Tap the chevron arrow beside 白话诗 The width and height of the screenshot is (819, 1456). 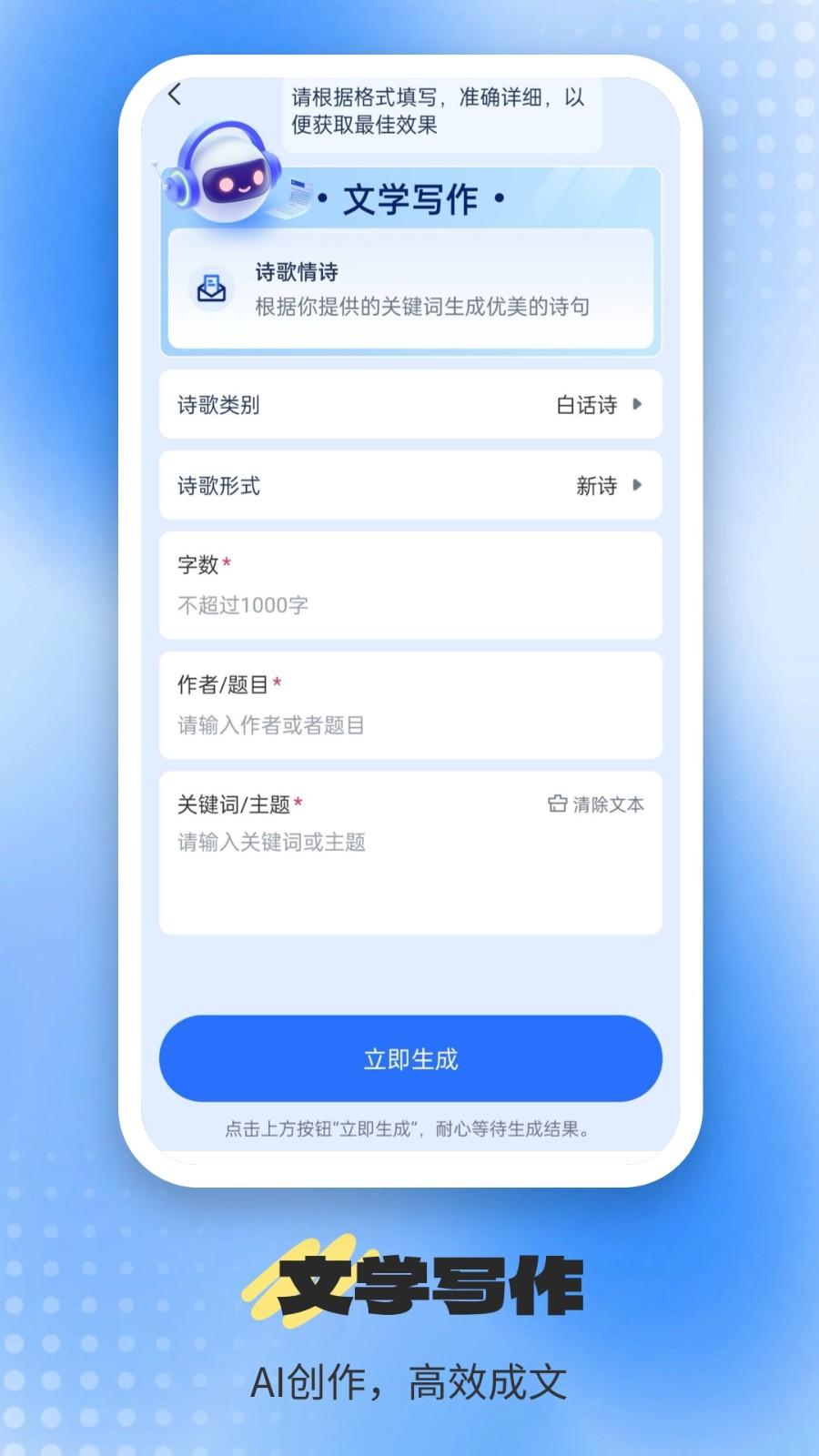tap(639, 406)
